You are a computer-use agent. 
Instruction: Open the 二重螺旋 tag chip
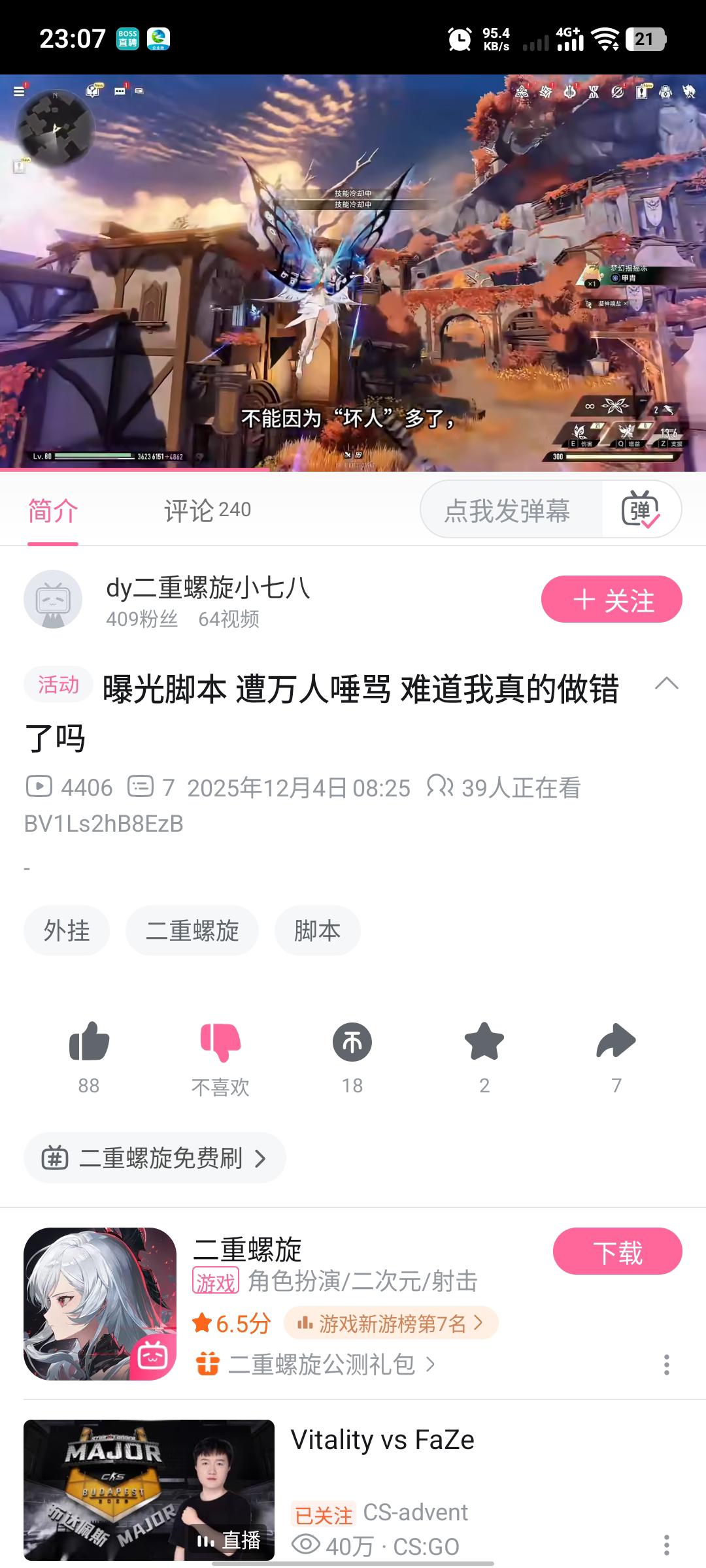pyautogui.click(x=192, y=931)
